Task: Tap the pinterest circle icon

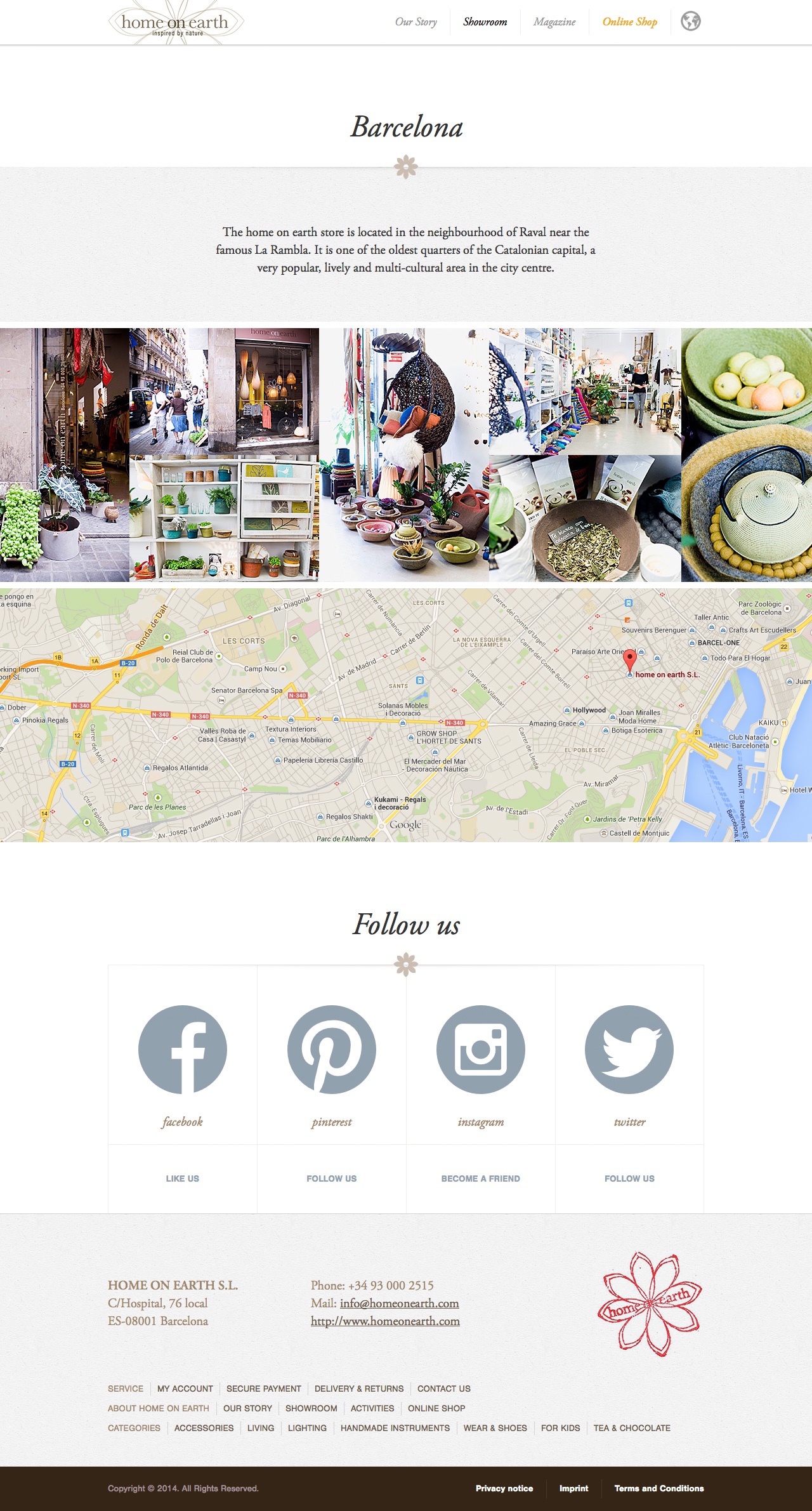Action: [x=332, y=1049]
